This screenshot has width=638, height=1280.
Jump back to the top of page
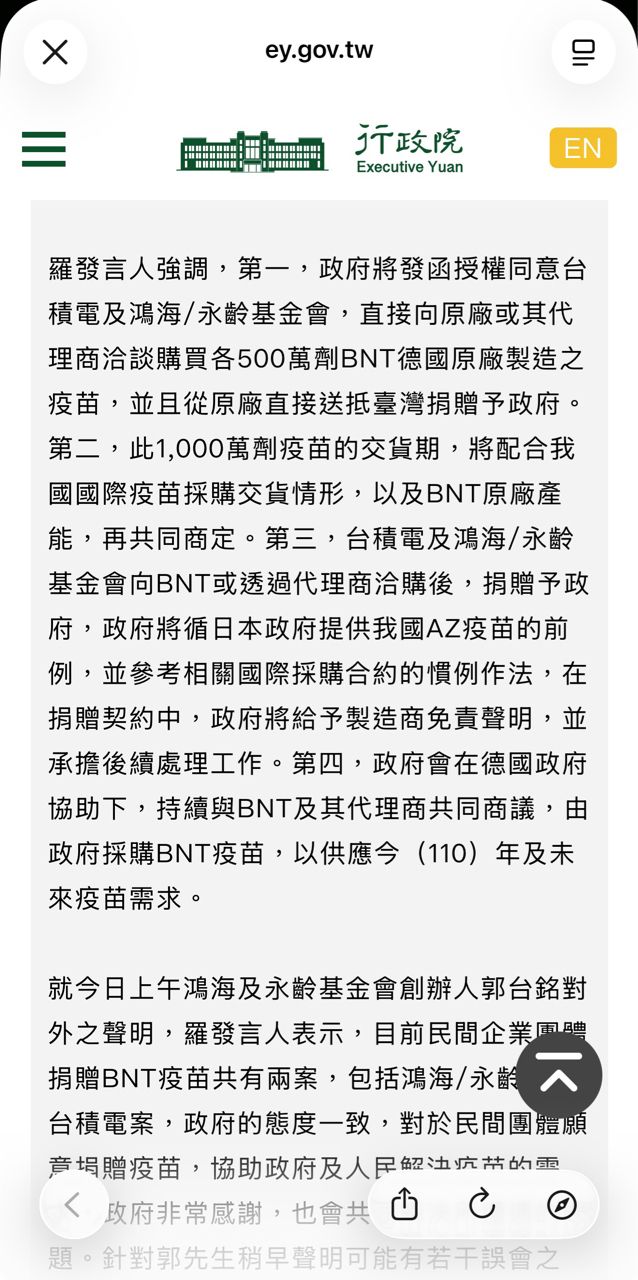(559, 1075)
